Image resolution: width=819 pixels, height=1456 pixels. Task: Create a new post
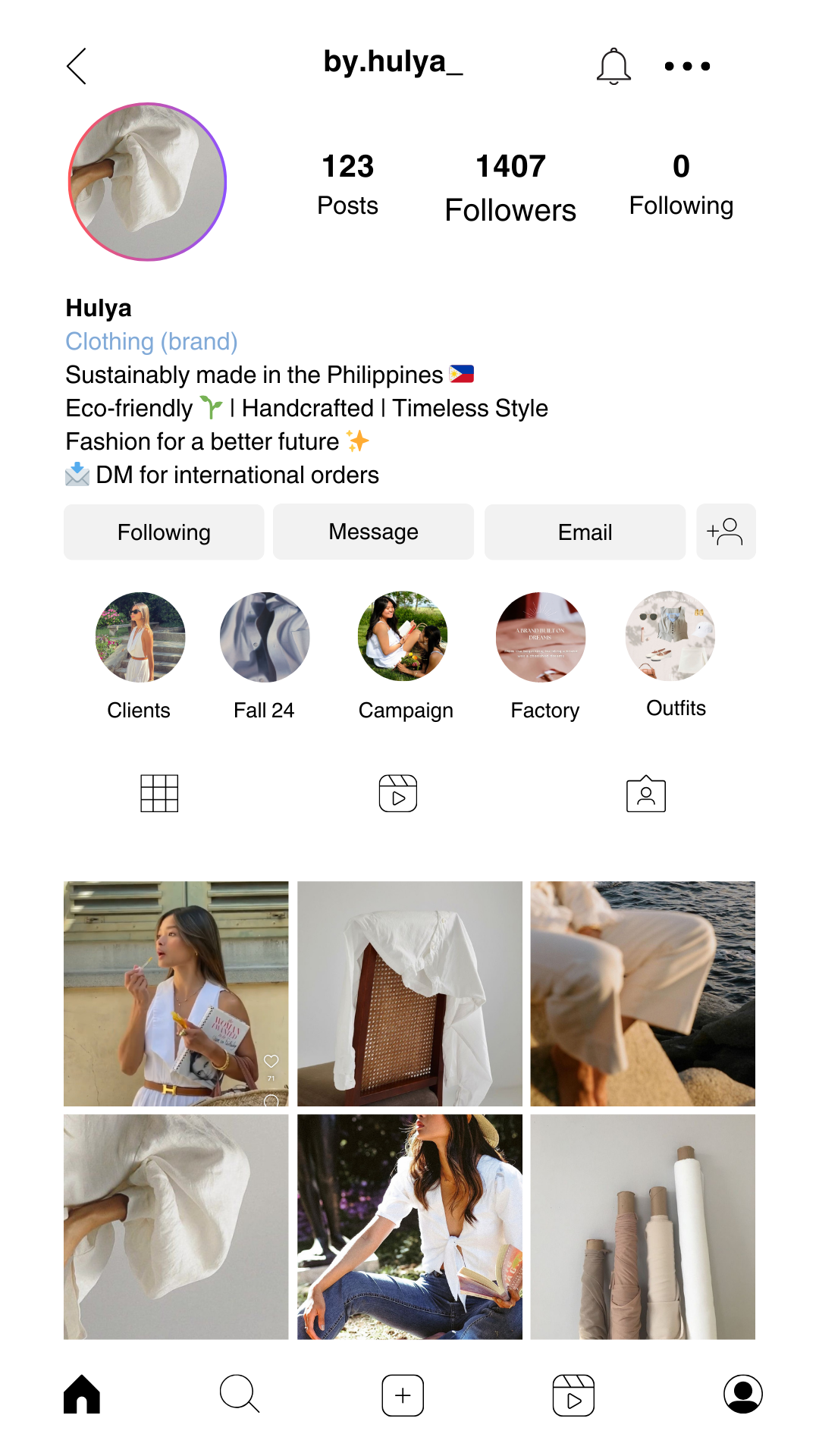pos(403,1395)
